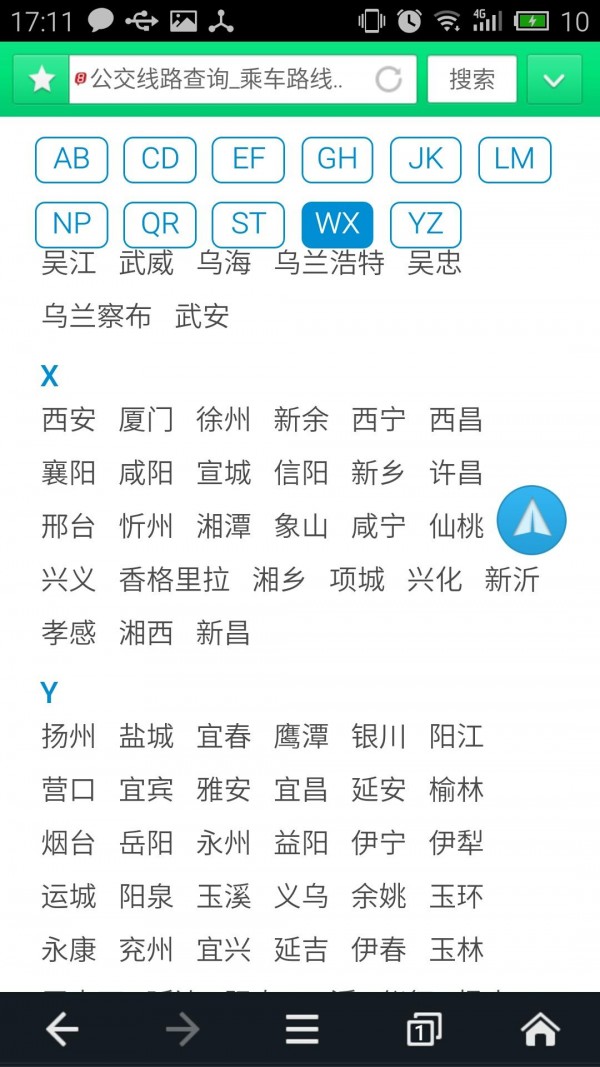Open the city link 香格里拉
This screenshot has height=1067, width=600.
[174, 580]
